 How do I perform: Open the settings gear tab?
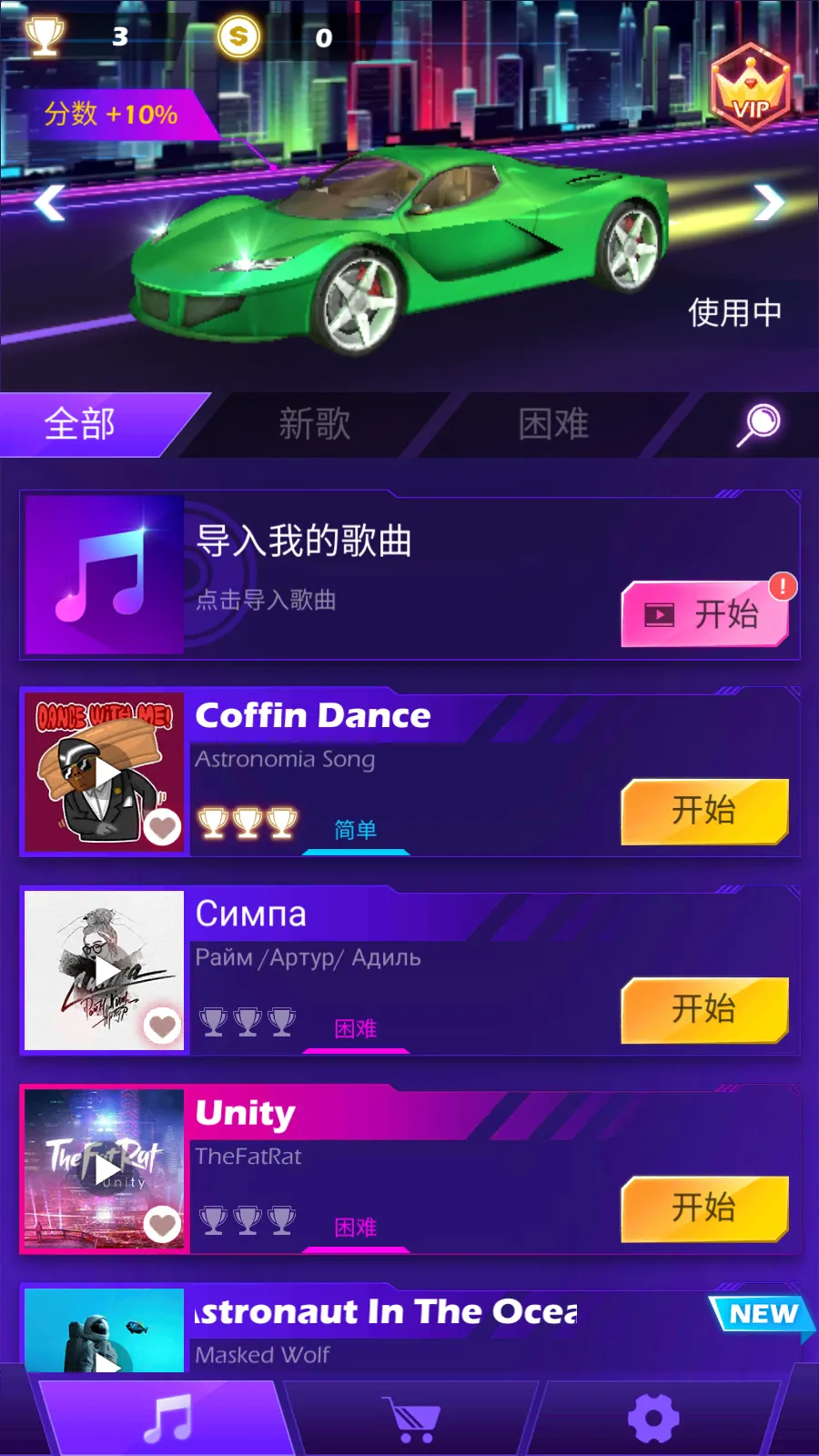653,1418
